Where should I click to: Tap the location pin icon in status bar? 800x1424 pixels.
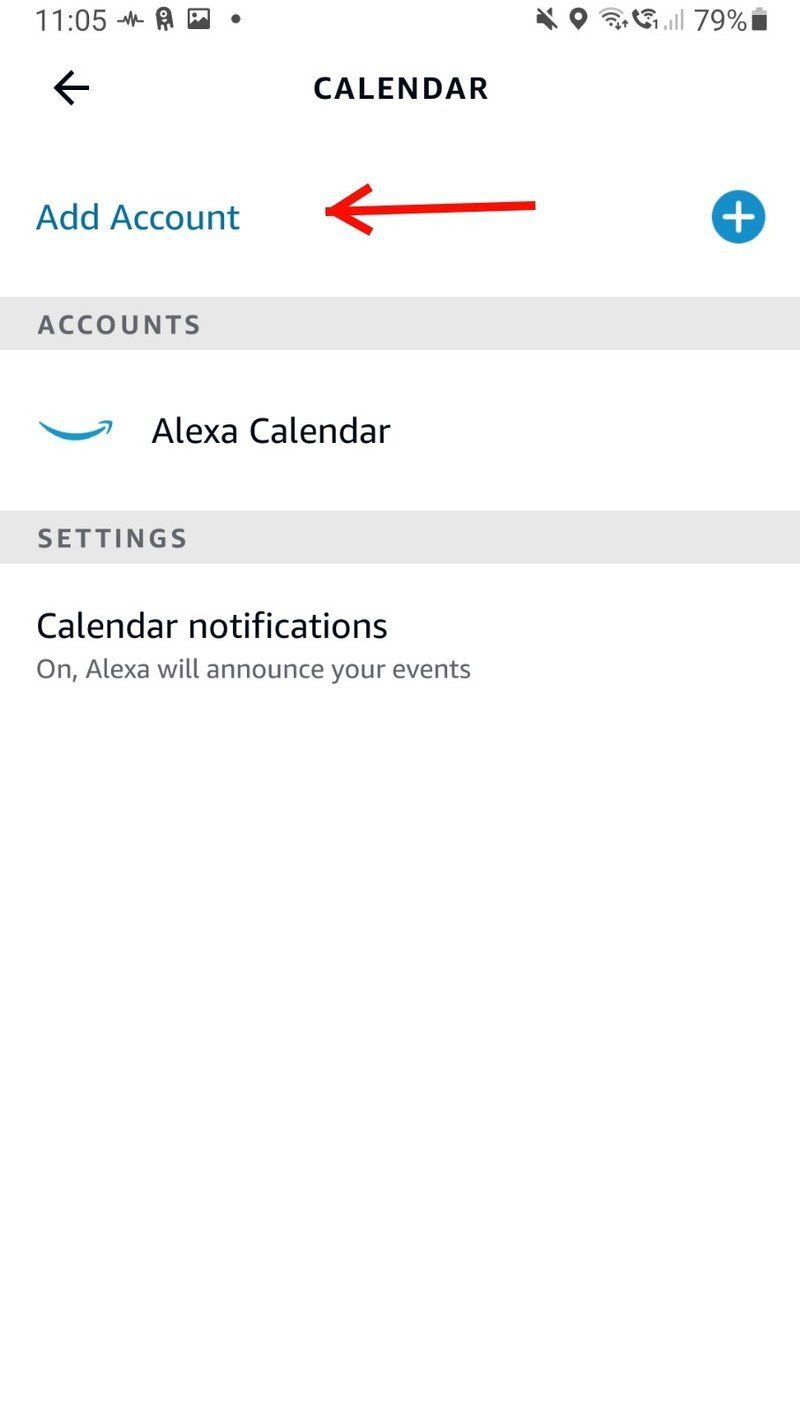[x=578, y=18]
